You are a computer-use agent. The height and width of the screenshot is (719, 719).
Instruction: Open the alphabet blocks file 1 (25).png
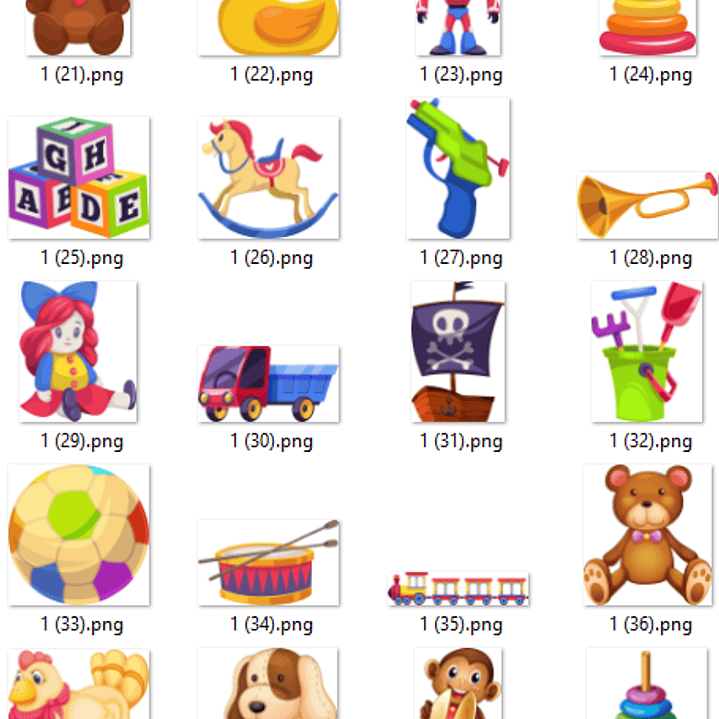(x=79, y=178)
